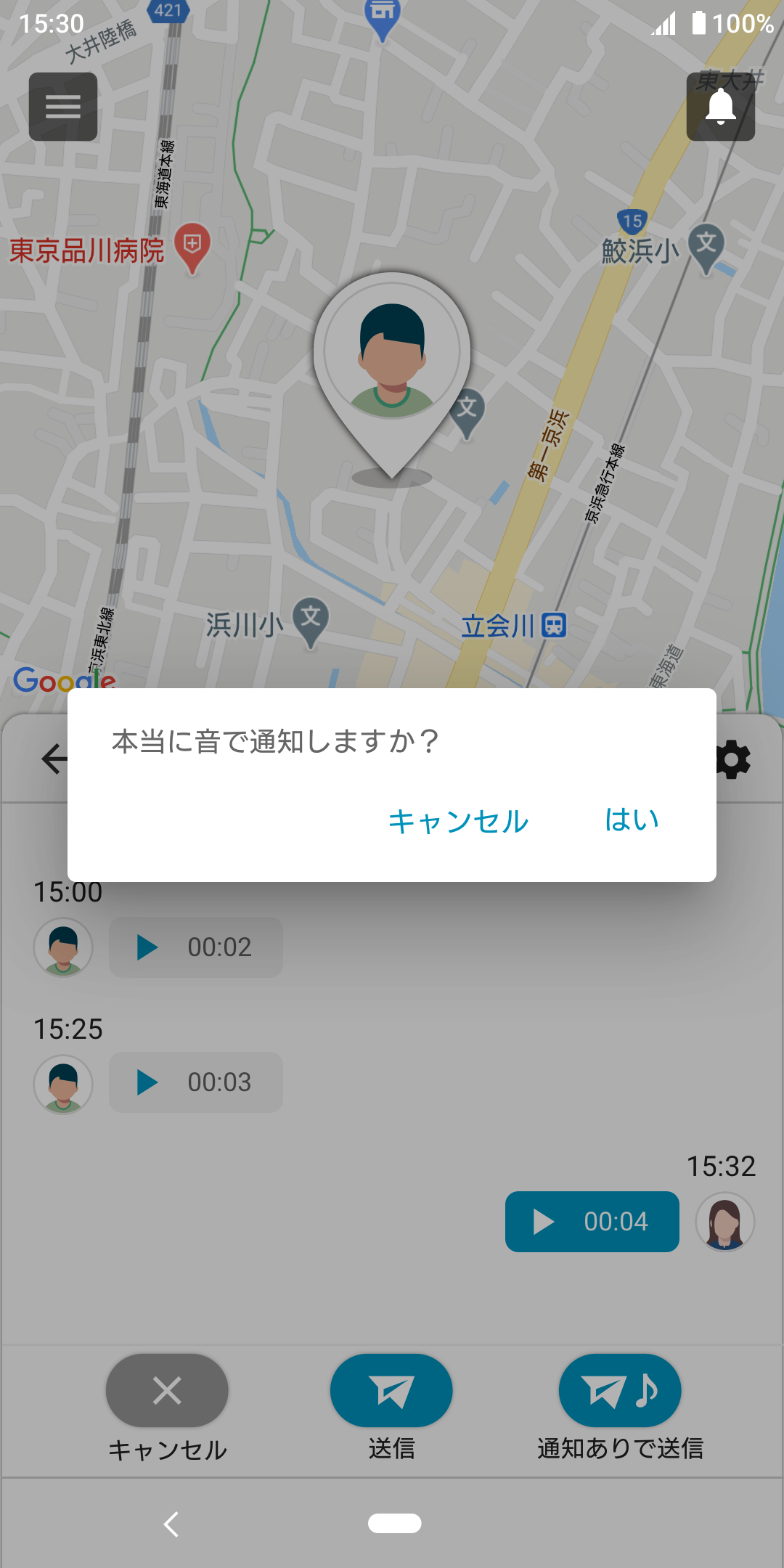Open the settings gear
784x1568 pixels.
click(733, 760)
